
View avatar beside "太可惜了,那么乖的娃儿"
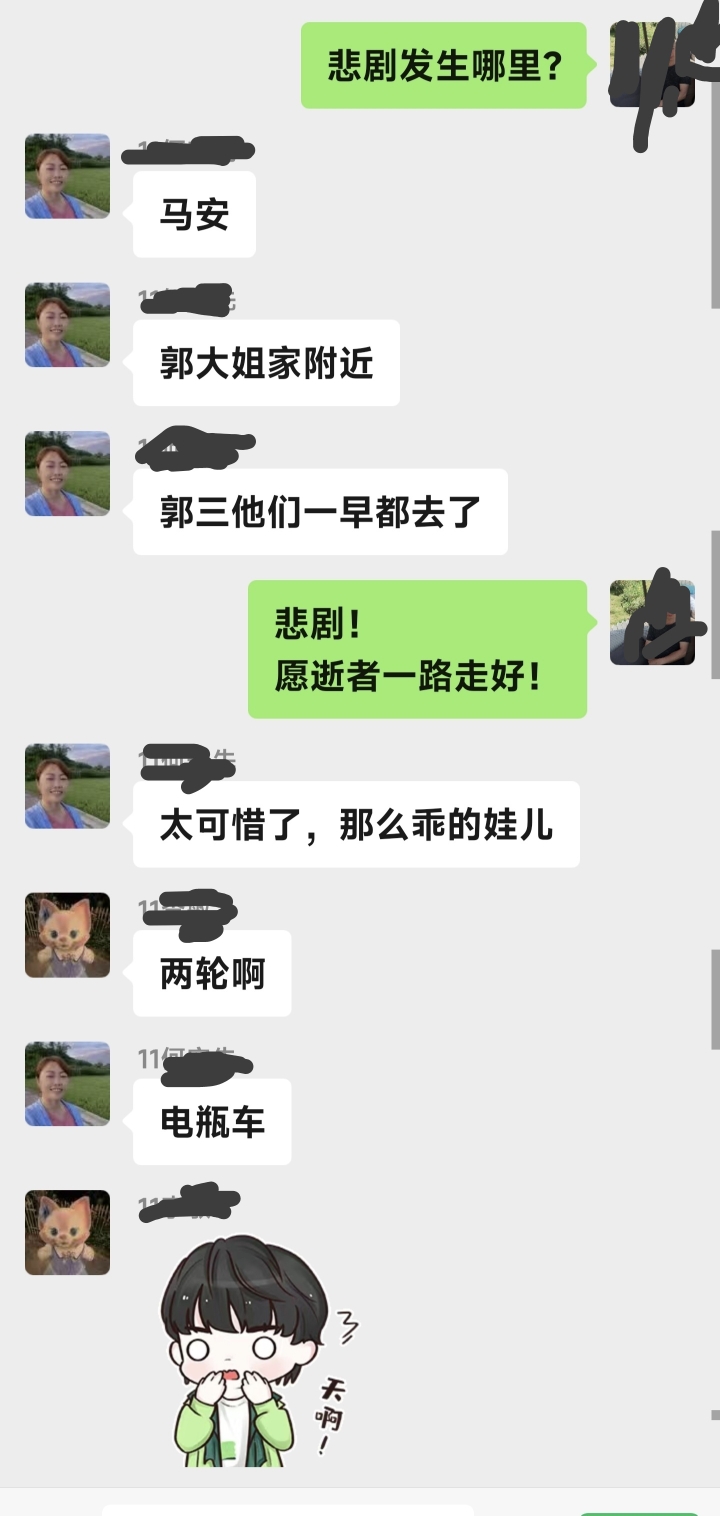(67, 786)
